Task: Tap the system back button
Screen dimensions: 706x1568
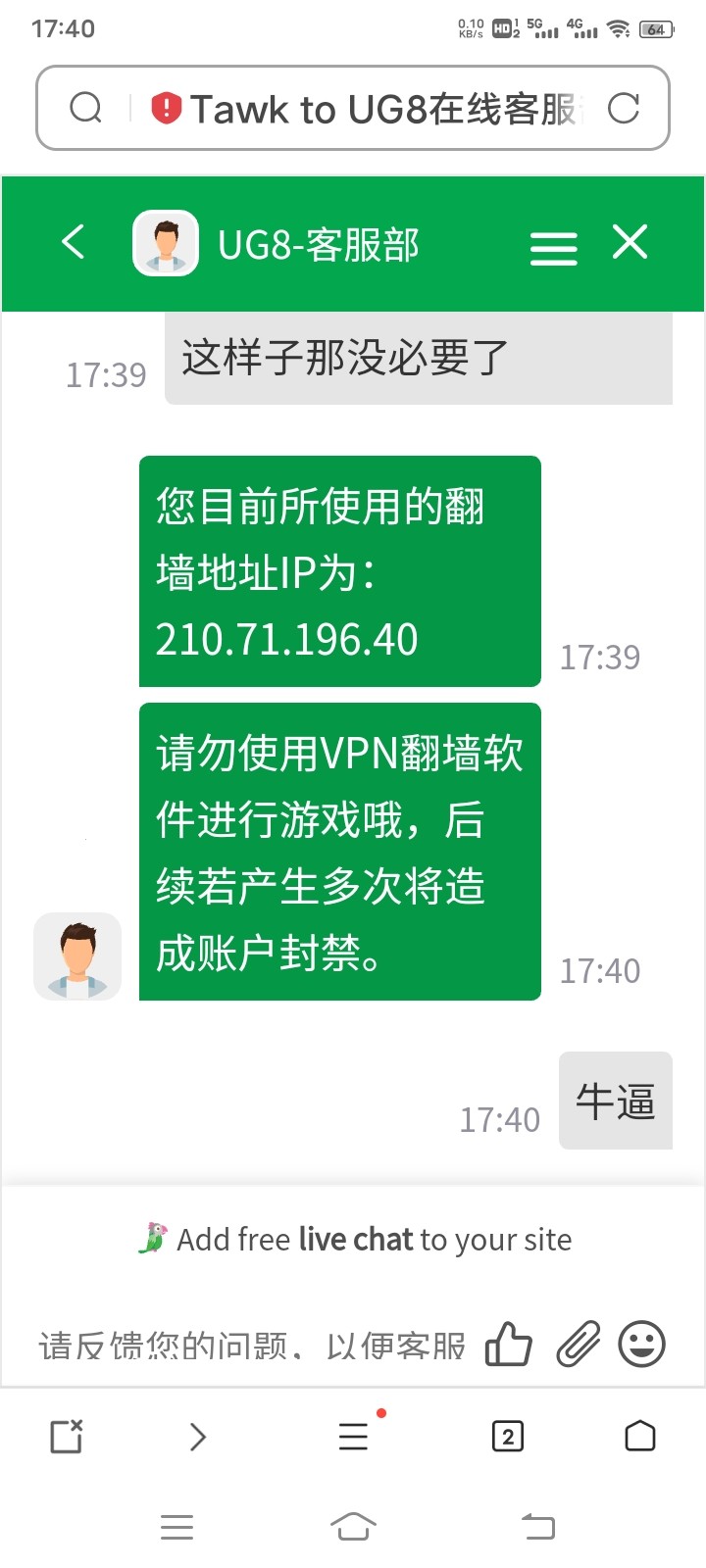Action: click(x=537, y=1526)
